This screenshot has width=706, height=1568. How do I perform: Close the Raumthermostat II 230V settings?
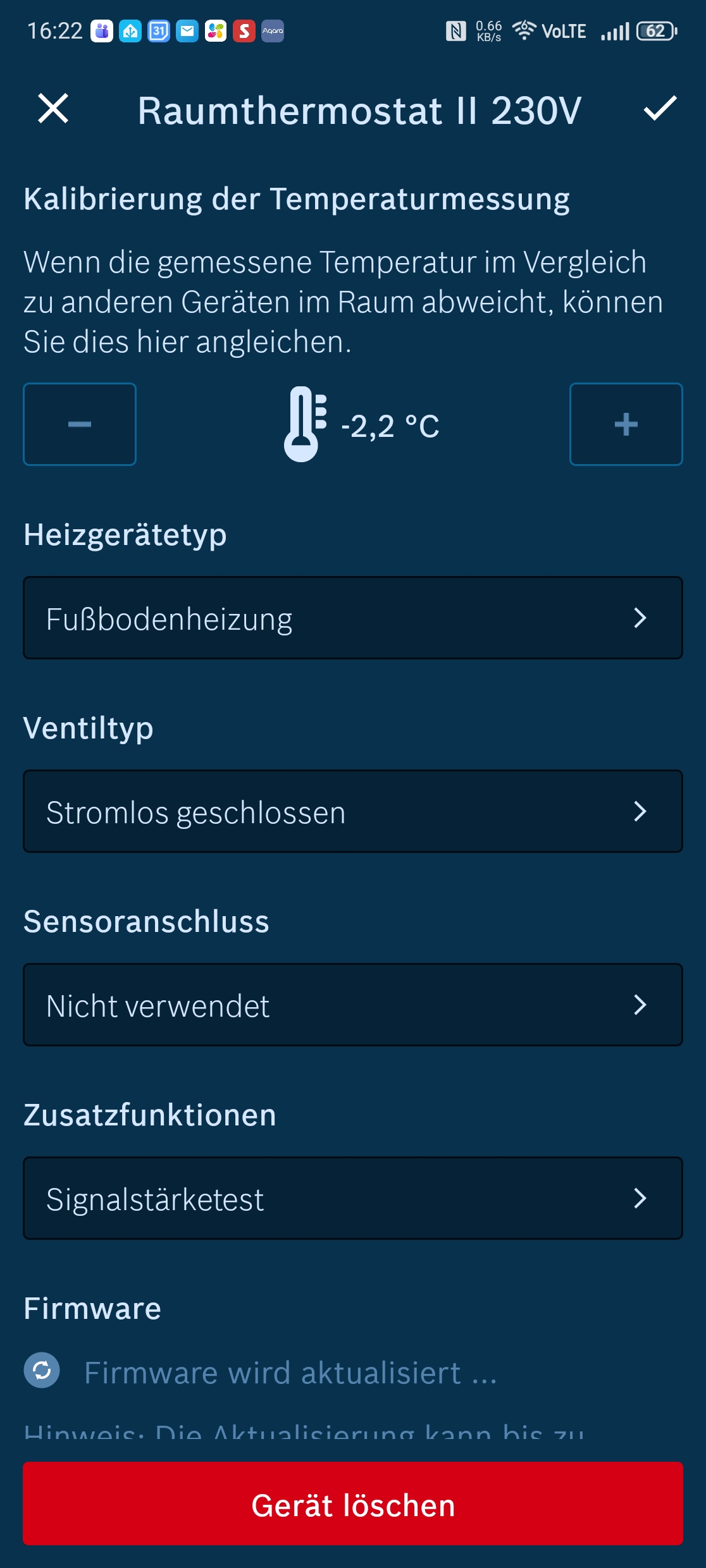click(53, 109)
